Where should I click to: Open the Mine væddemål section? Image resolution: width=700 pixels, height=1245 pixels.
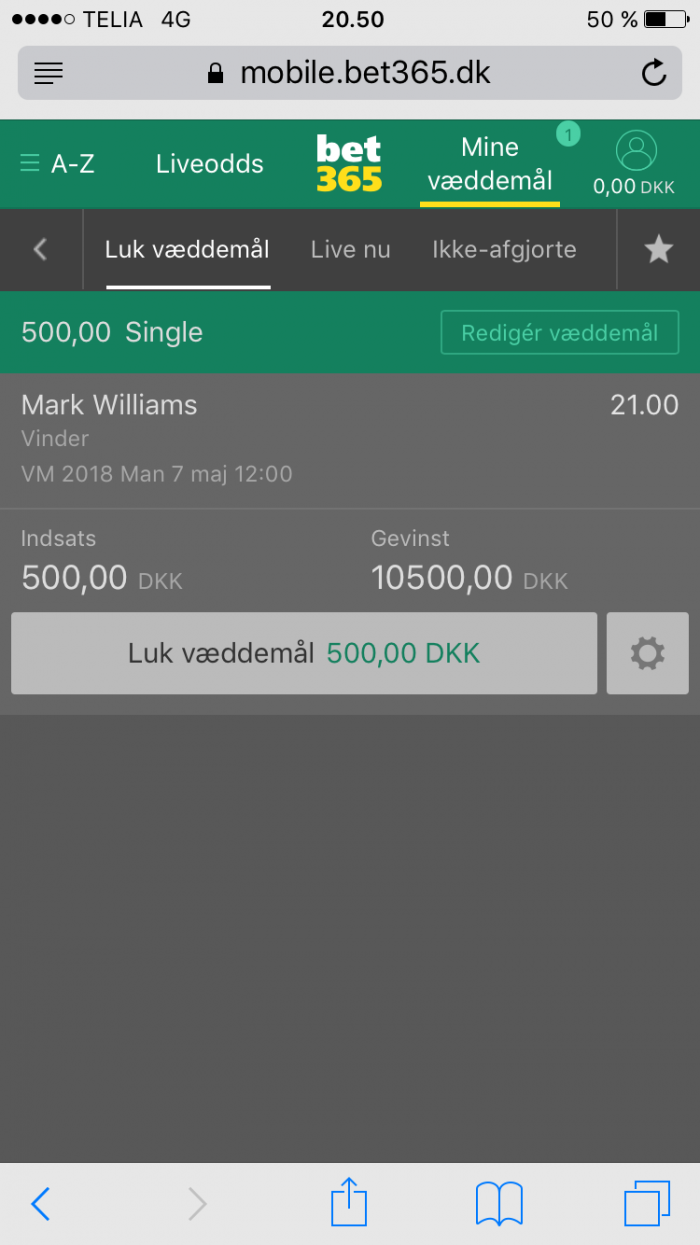click(489, 164)
